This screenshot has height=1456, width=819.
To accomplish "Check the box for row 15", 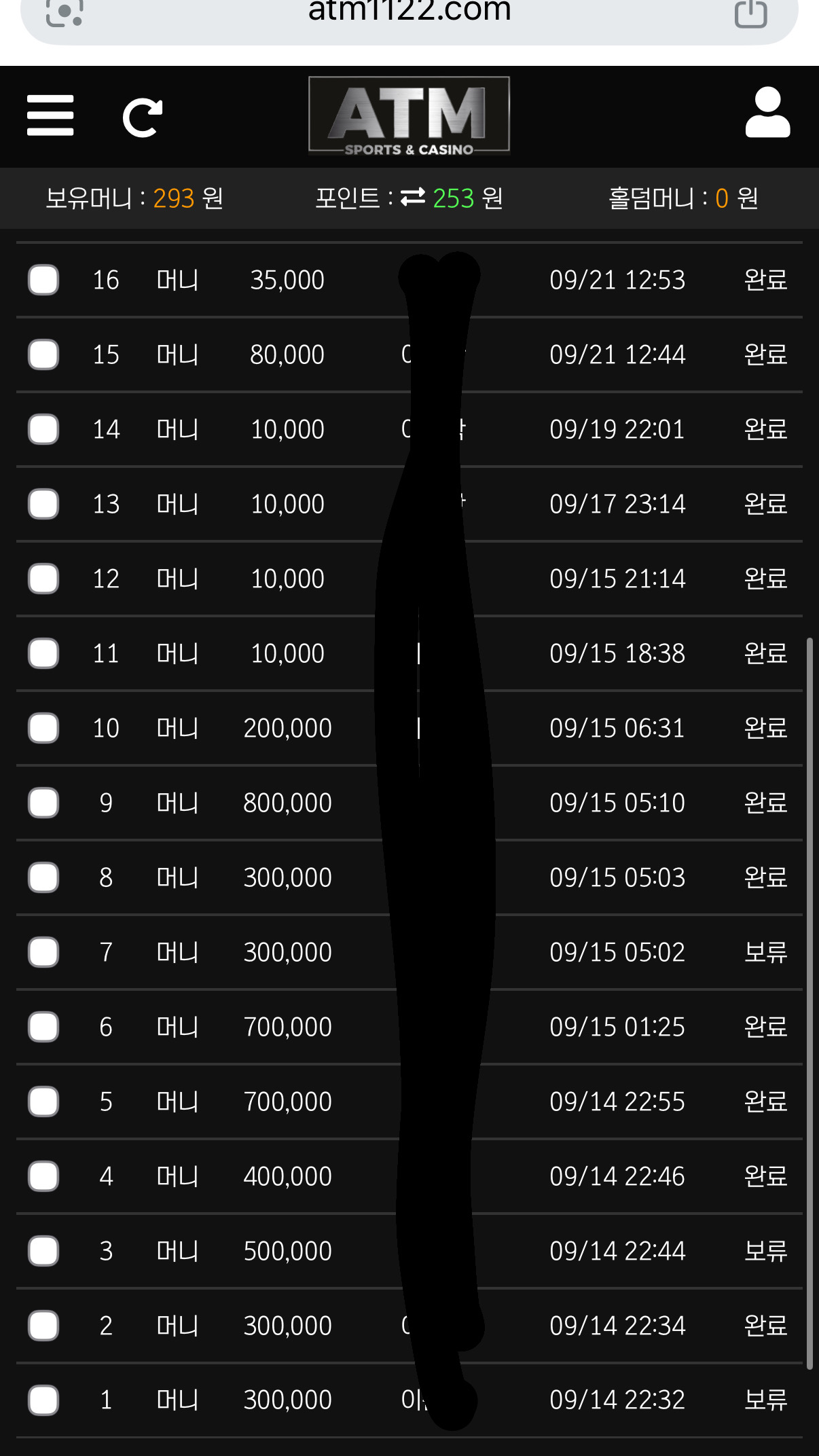I will tap(43, 354).
